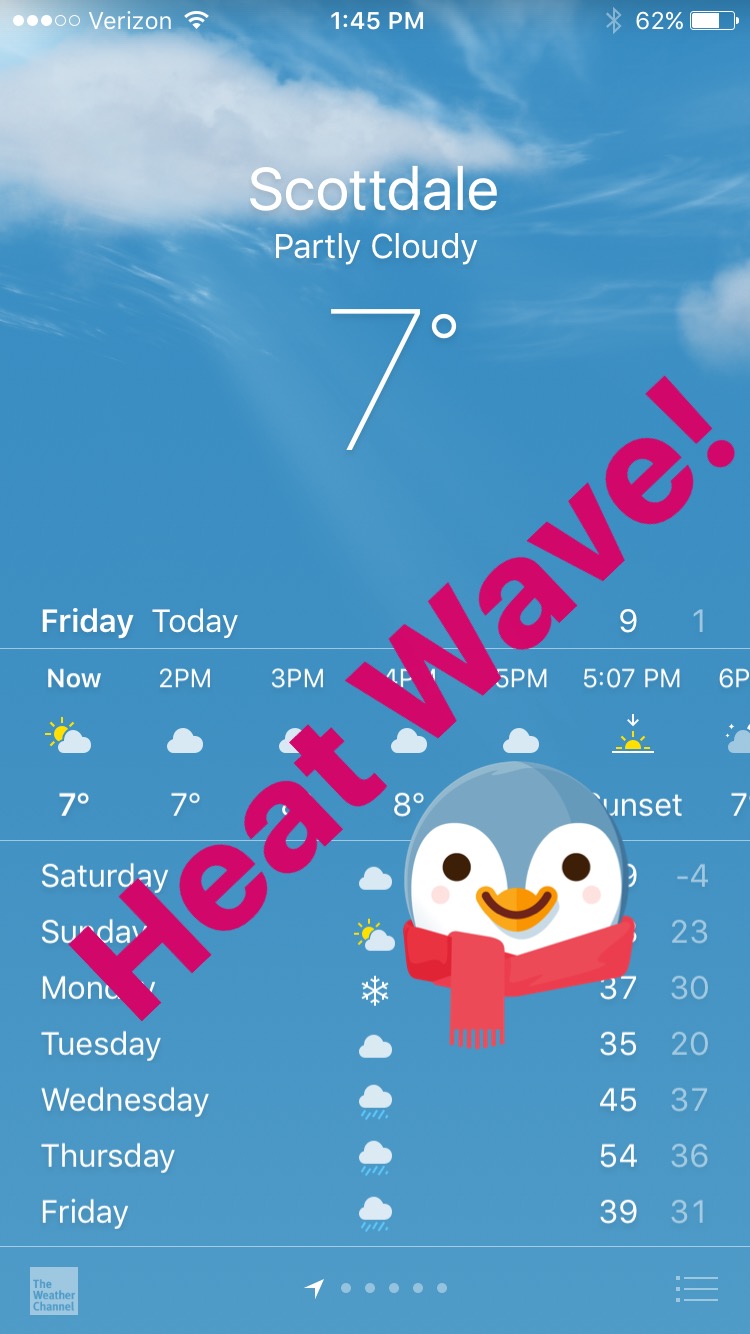750x1334 pixels.
Task: Open The Weather Channel link
Action: 54,1290
